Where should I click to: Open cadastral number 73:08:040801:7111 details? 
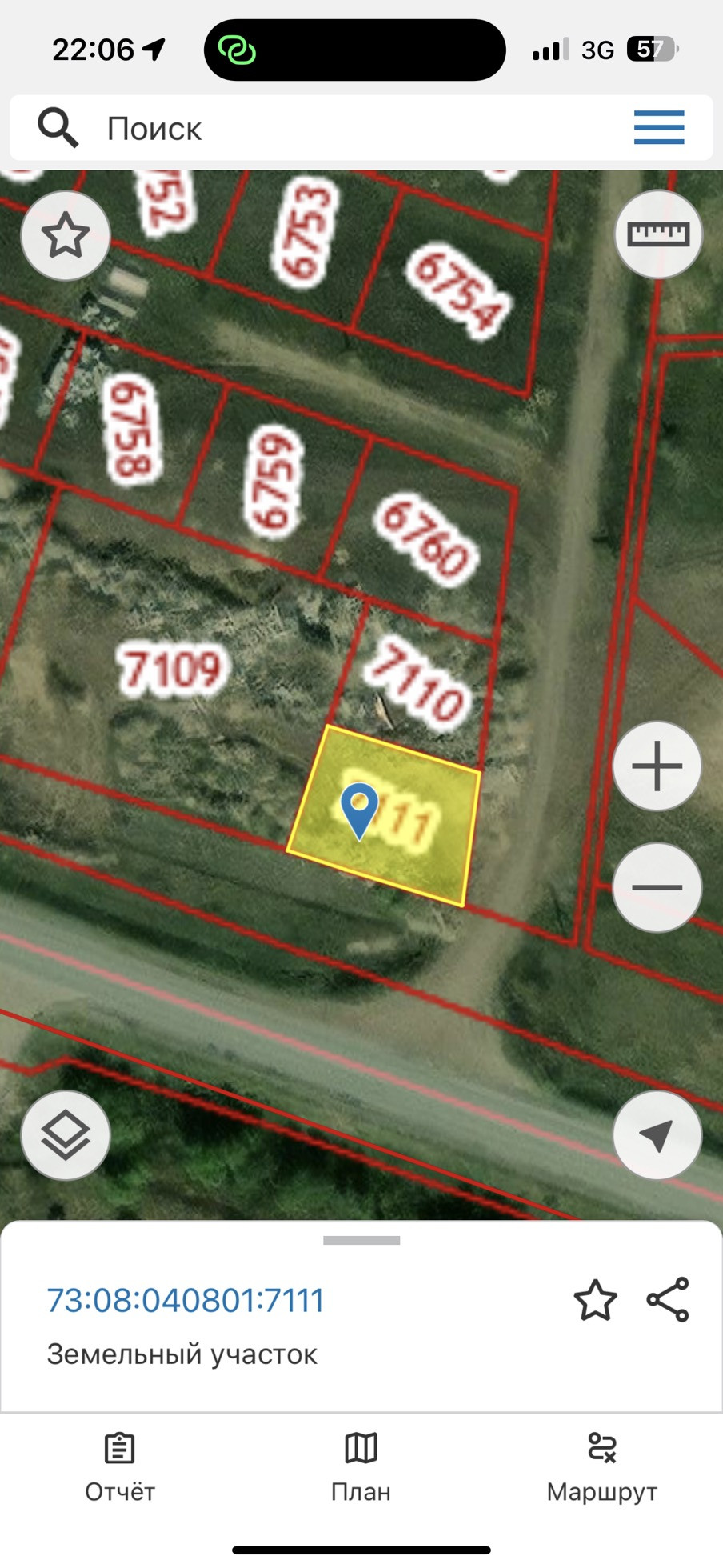coord(186,1301)
